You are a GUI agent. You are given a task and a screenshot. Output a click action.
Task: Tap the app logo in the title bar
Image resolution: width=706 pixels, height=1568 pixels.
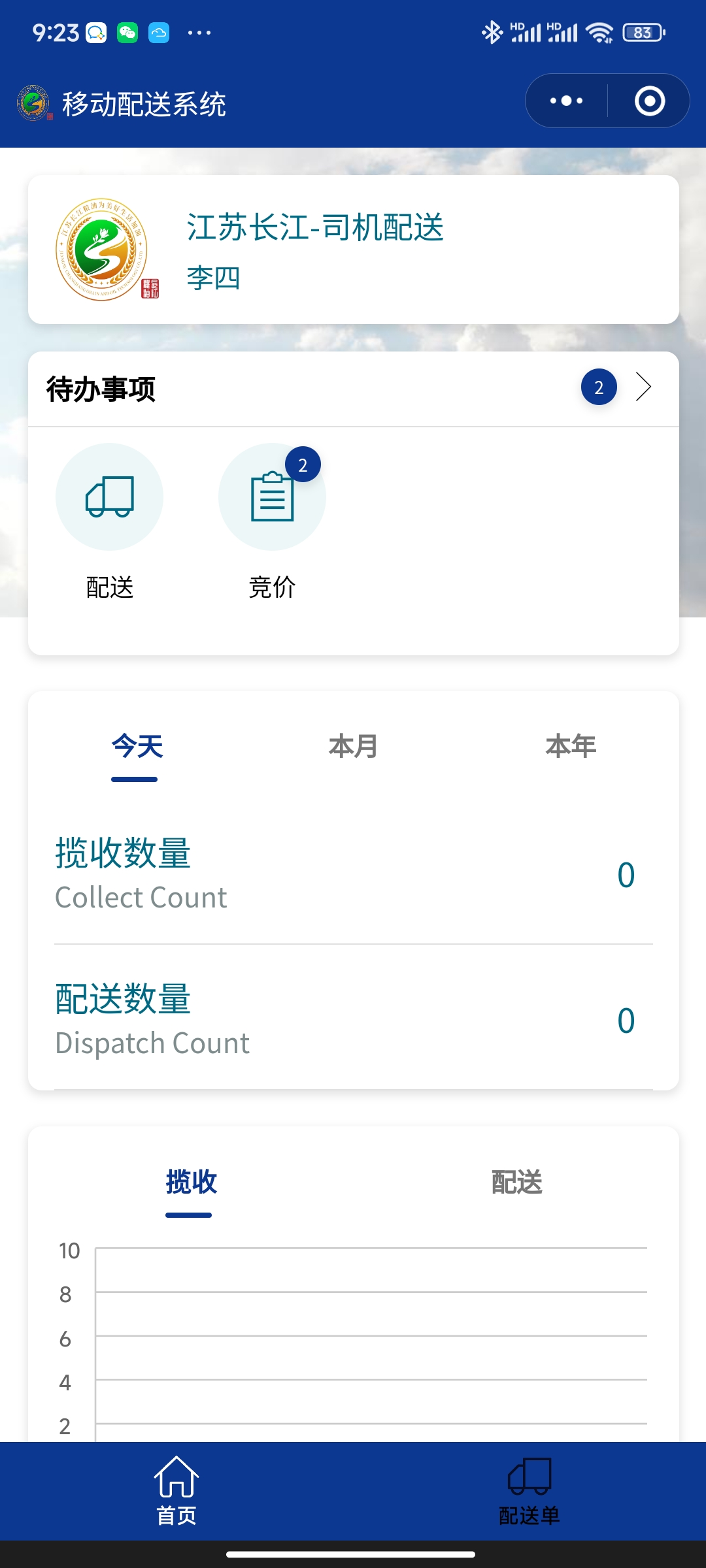34,101
